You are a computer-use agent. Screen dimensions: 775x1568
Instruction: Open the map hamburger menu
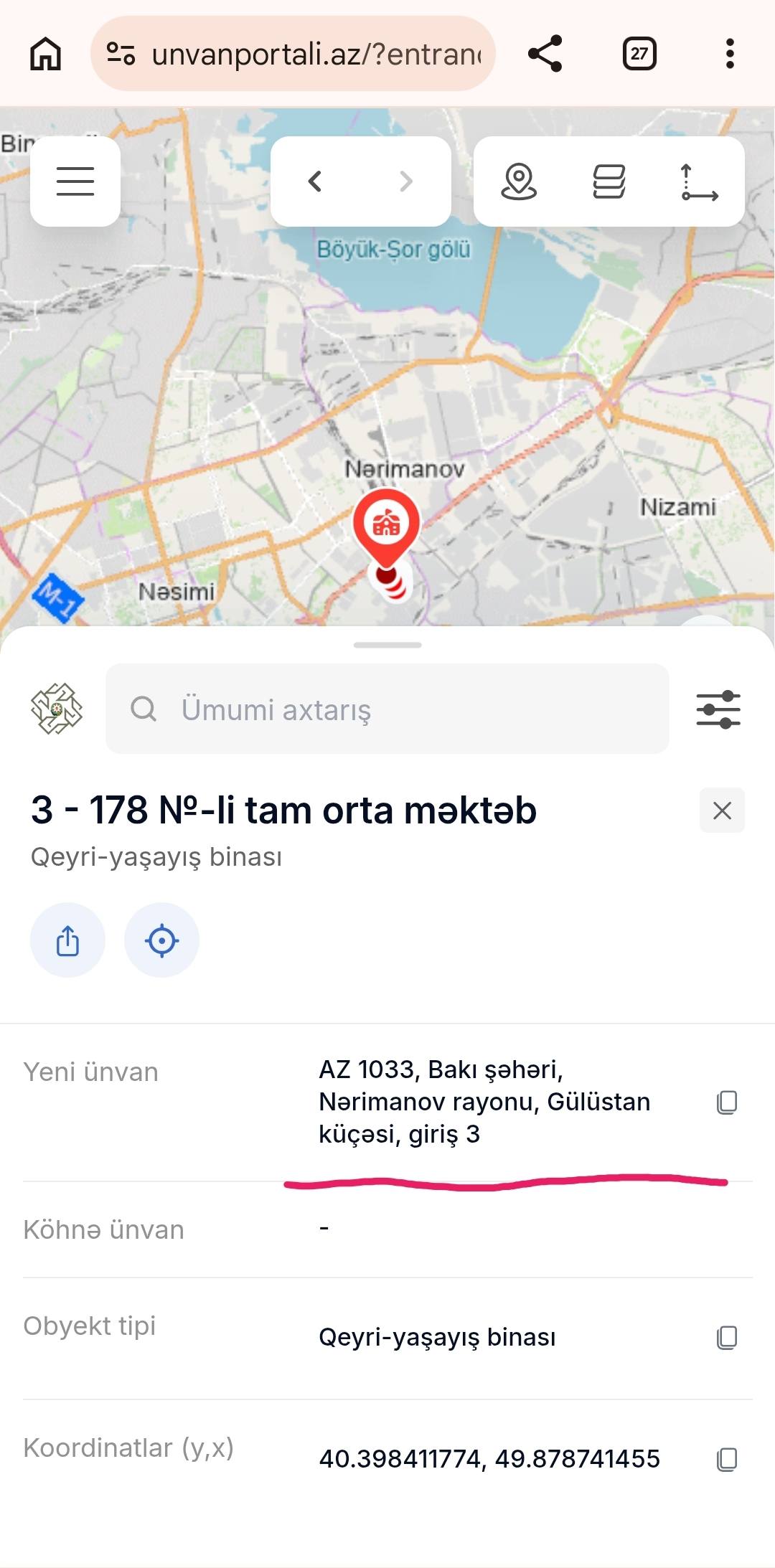pos(75,181)
